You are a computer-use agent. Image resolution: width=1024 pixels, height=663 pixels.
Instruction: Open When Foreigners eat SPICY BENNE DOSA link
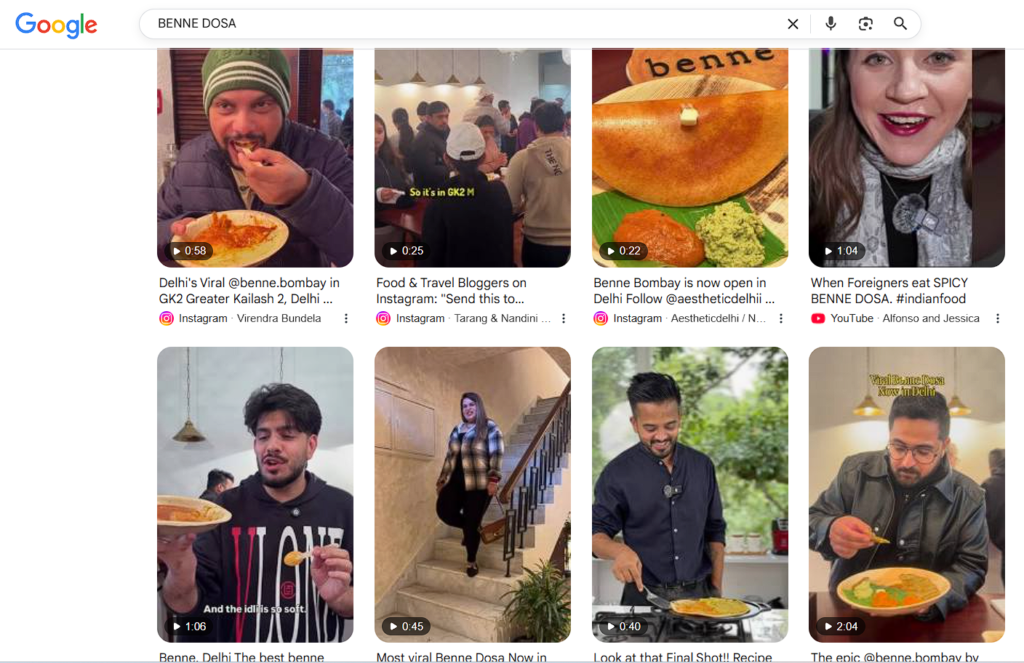click(889, 290)
